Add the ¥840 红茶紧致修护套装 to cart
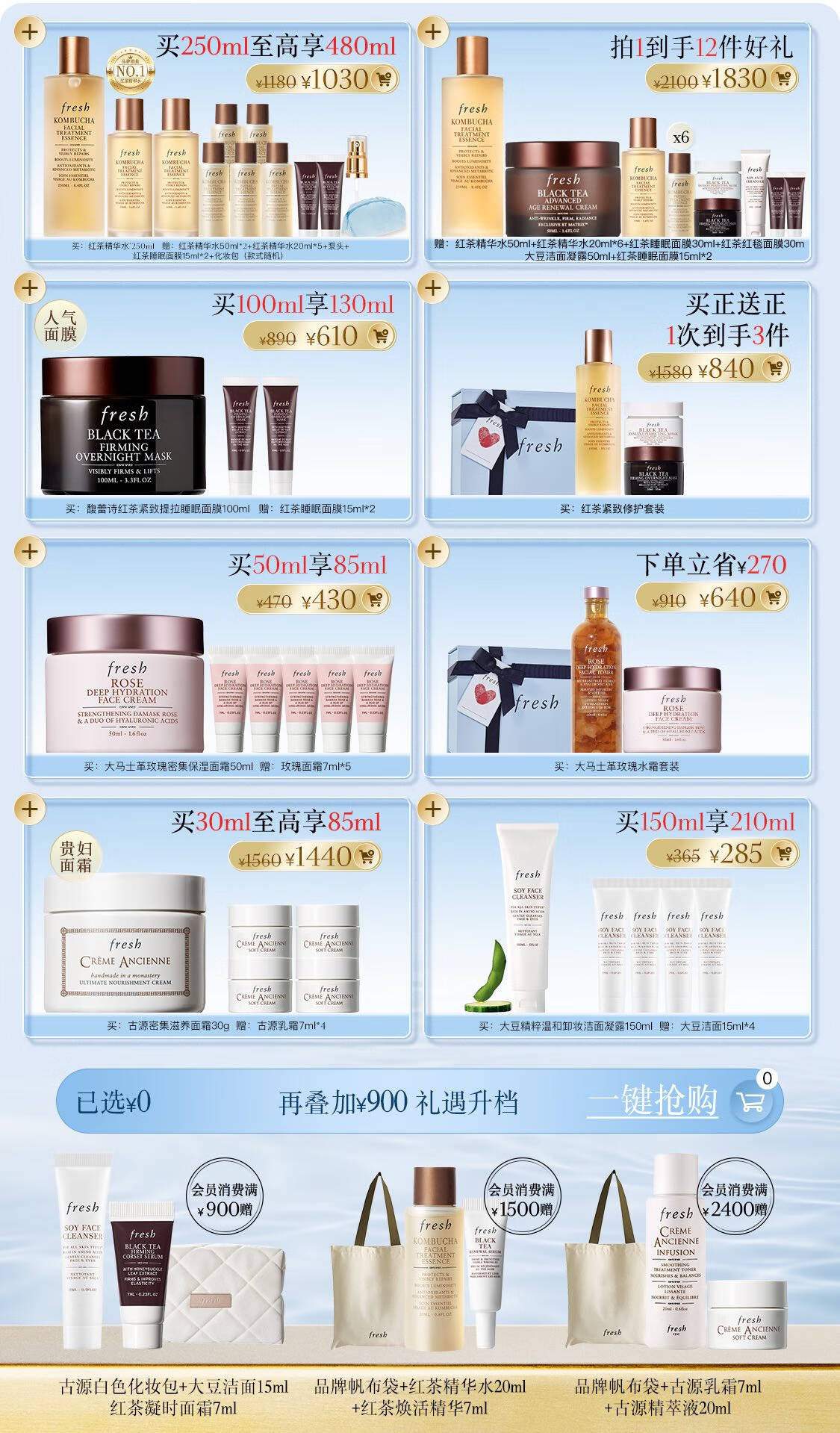The image size is (840, 1433). point(774,368)
